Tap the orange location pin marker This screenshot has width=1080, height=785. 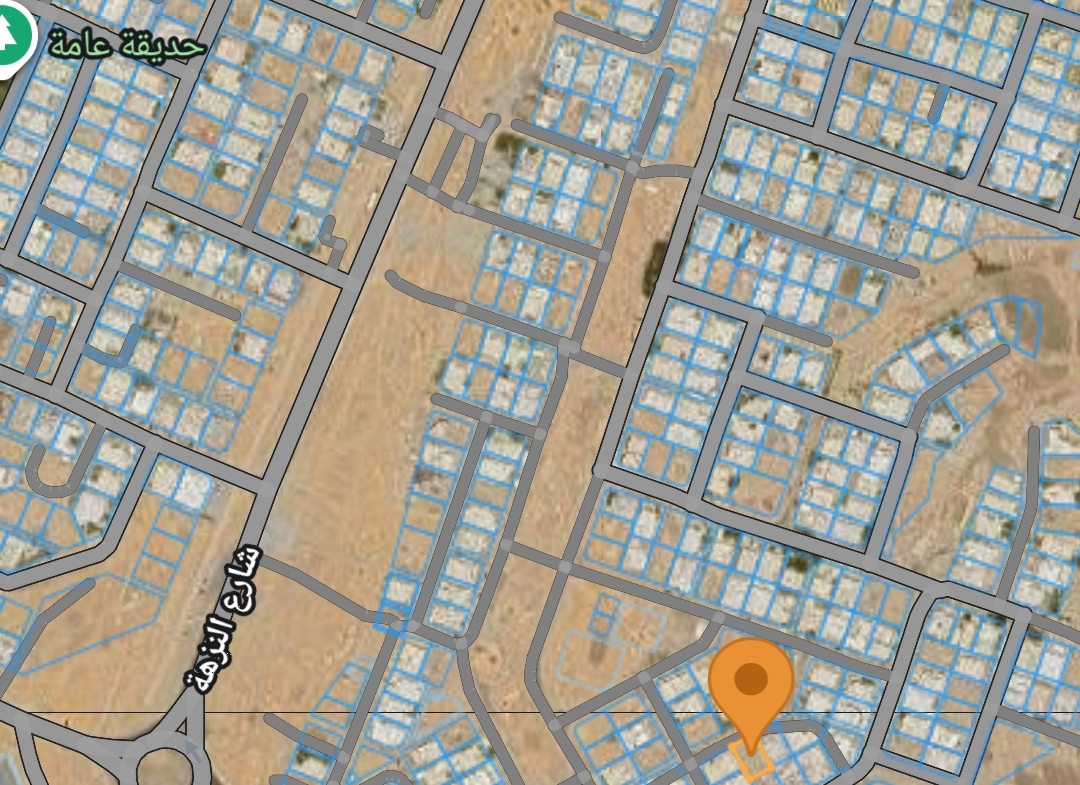[751, 683]
